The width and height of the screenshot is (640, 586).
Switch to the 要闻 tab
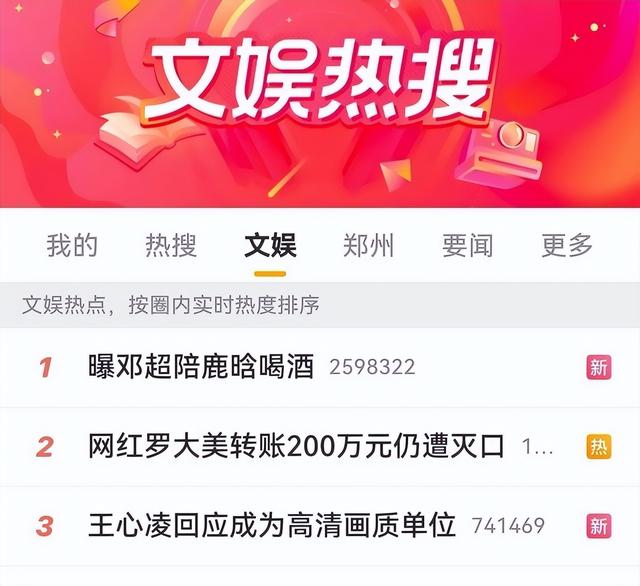[x=467, y=245]
